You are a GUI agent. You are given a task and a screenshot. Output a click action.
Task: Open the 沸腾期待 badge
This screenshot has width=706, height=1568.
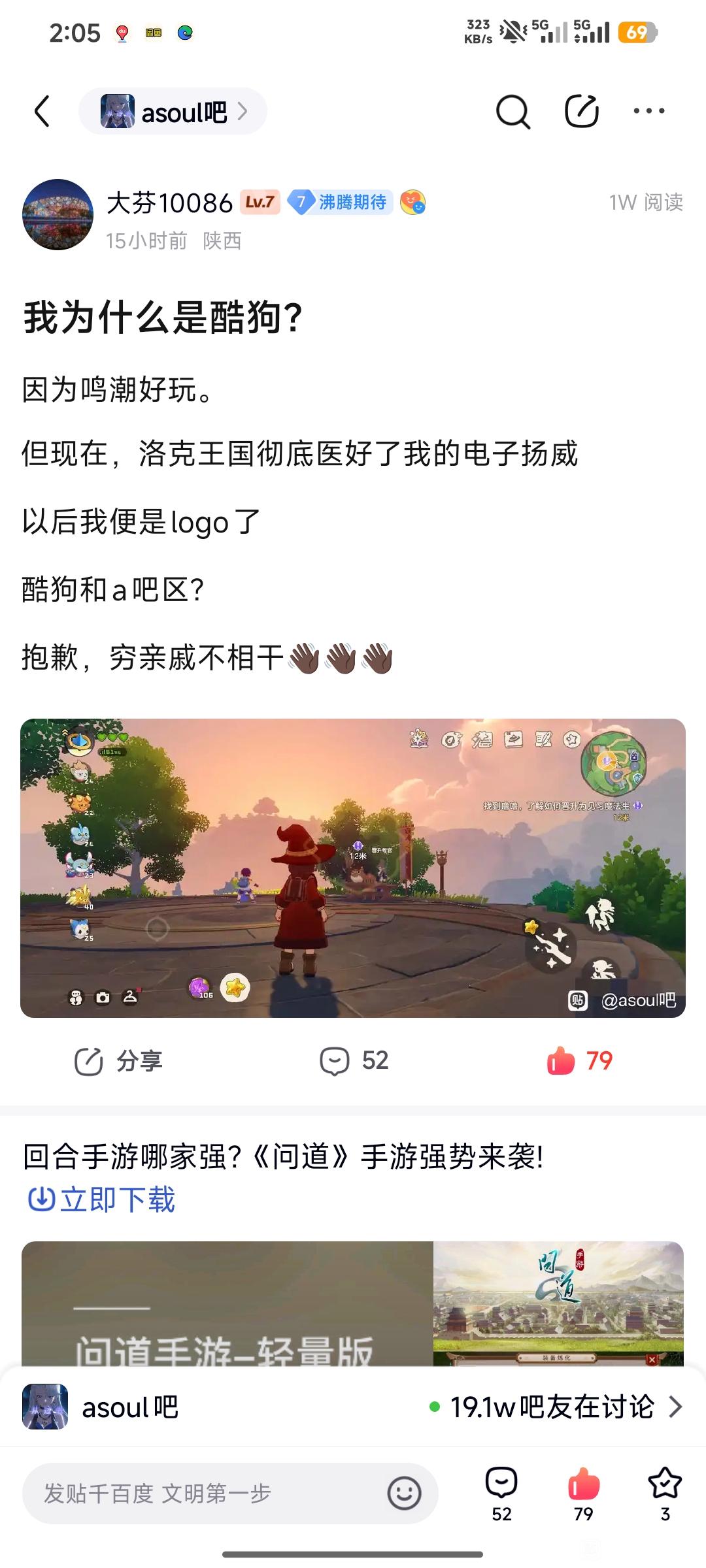pos(340,203)
